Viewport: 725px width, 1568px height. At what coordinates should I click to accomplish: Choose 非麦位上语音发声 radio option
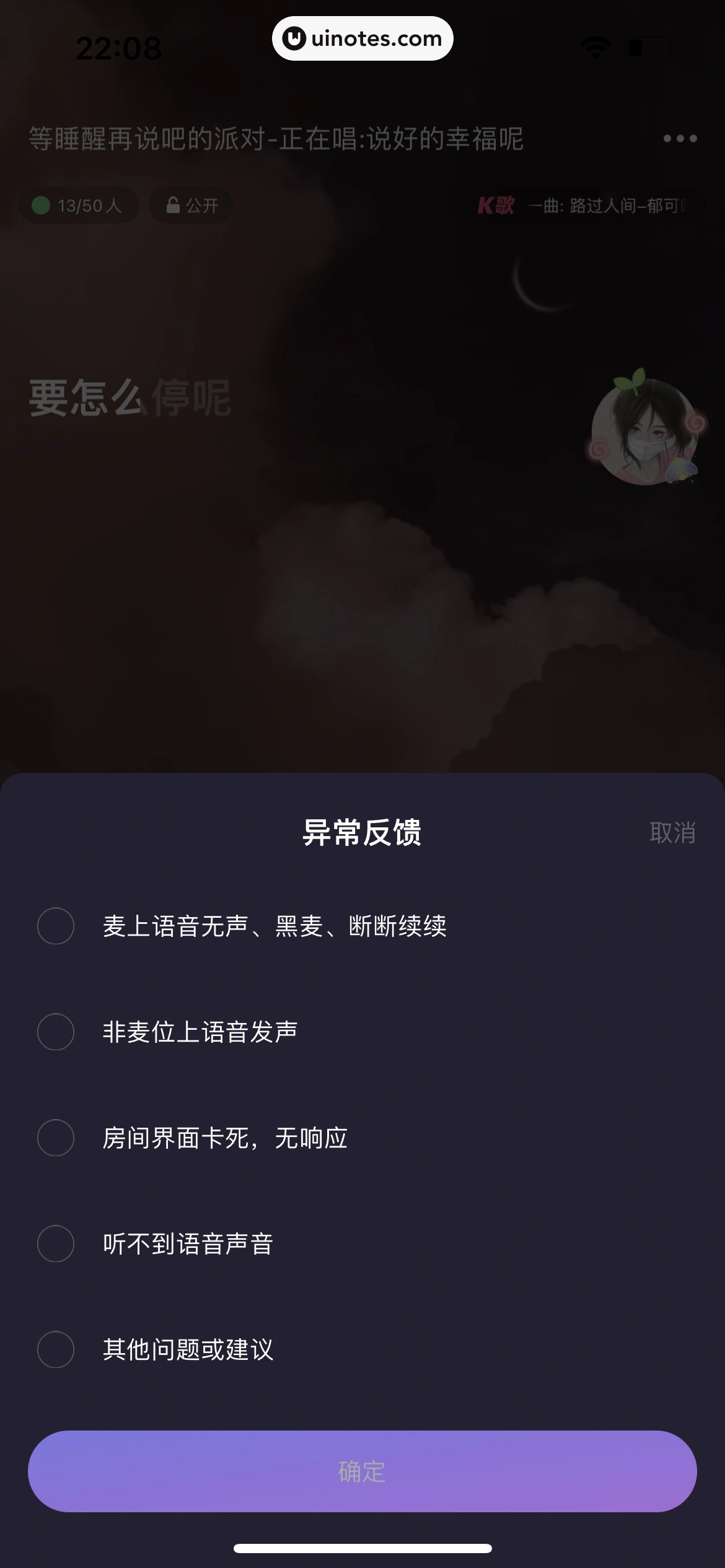click(x=56, y=1032)
